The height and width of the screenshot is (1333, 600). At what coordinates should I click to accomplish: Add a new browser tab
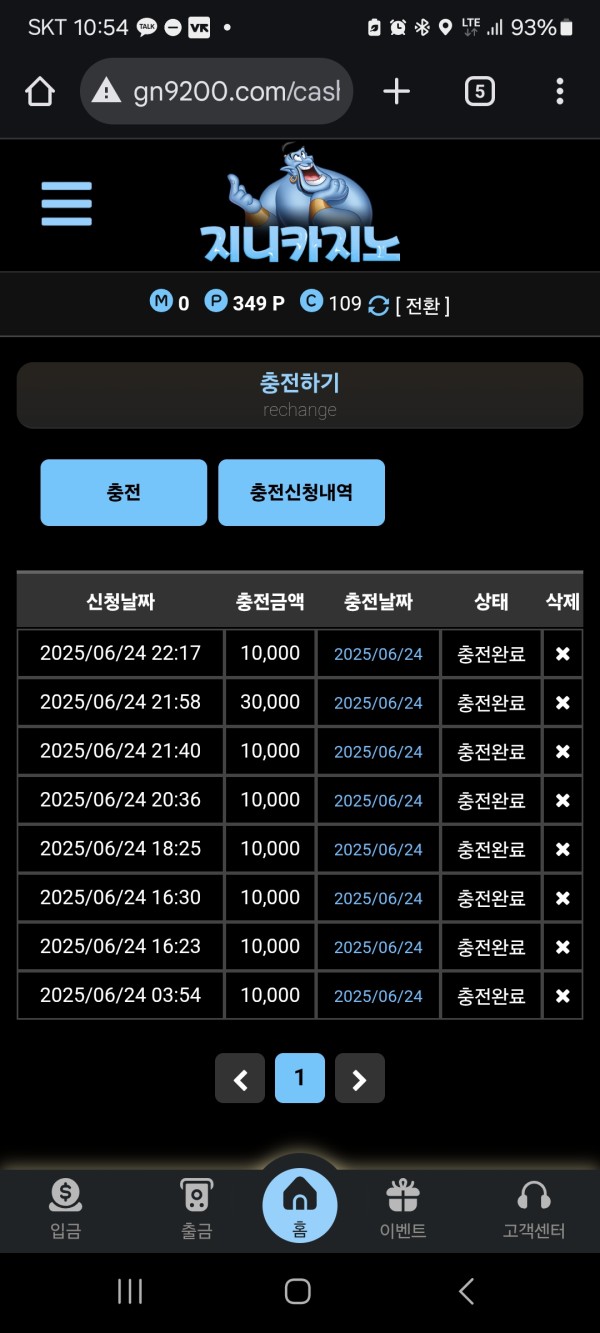(x=396, y=92)
